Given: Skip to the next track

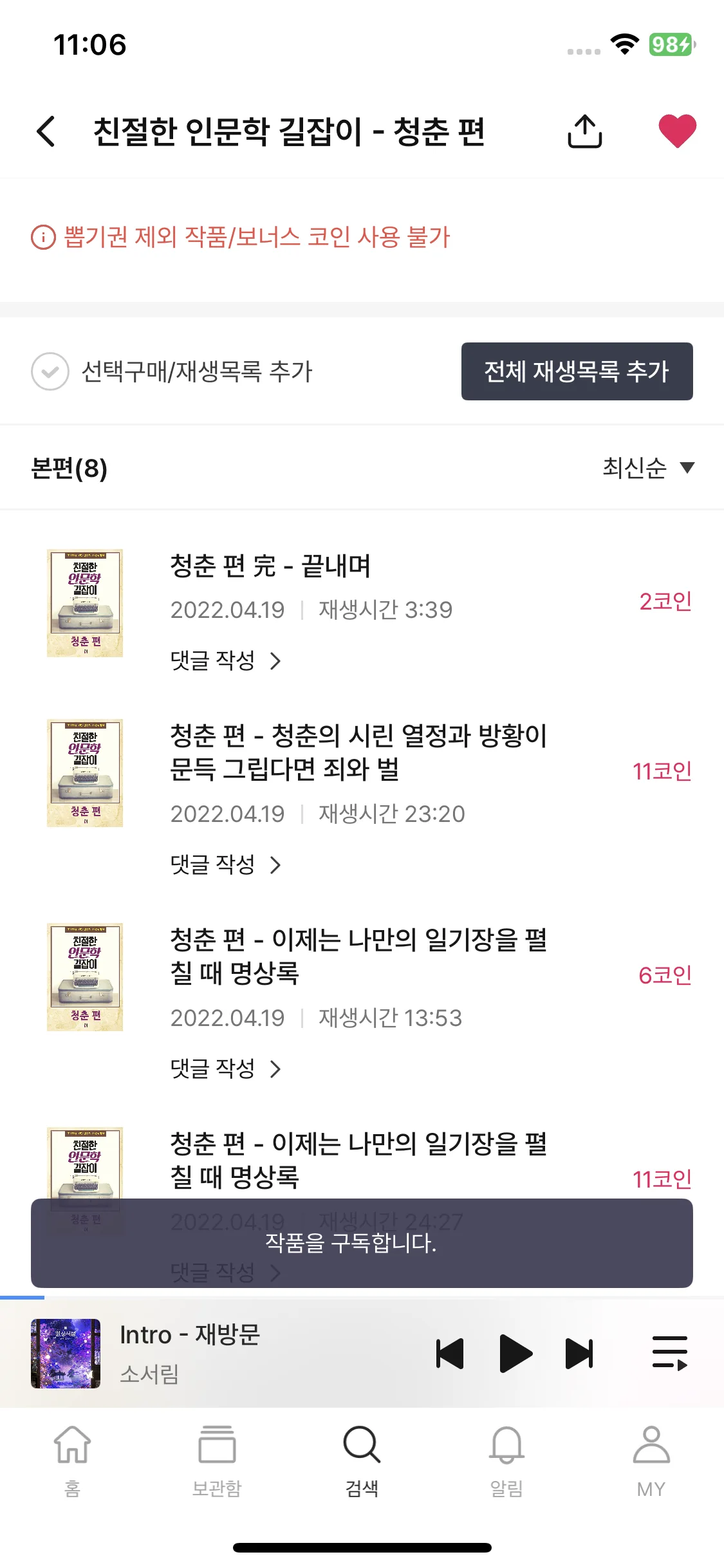Looking at the screenshot, I should pyautogui.click(x=579, y=1353).
